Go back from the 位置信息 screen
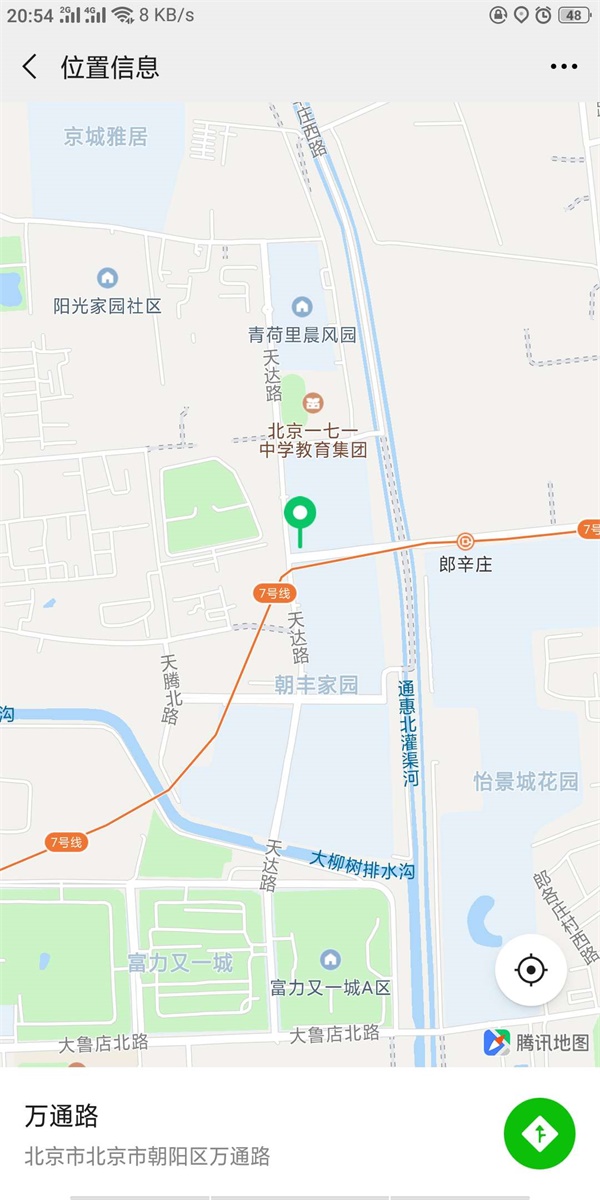The height and width of the screenshot is (1200, 600). tap(30, 67)
